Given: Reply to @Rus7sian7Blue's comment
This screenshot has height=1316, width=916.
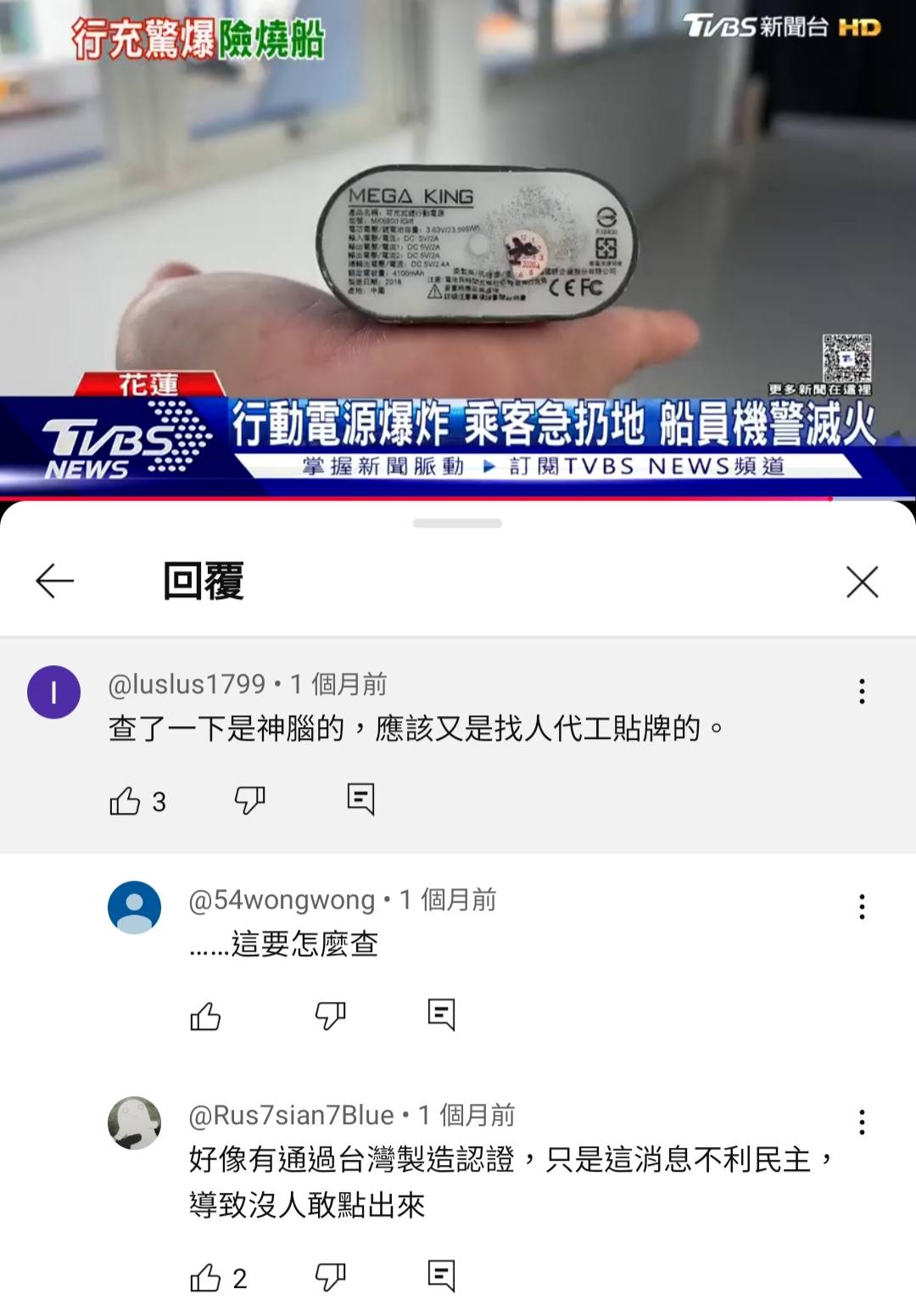Looking at the screenshot, I should [441, 1276].
